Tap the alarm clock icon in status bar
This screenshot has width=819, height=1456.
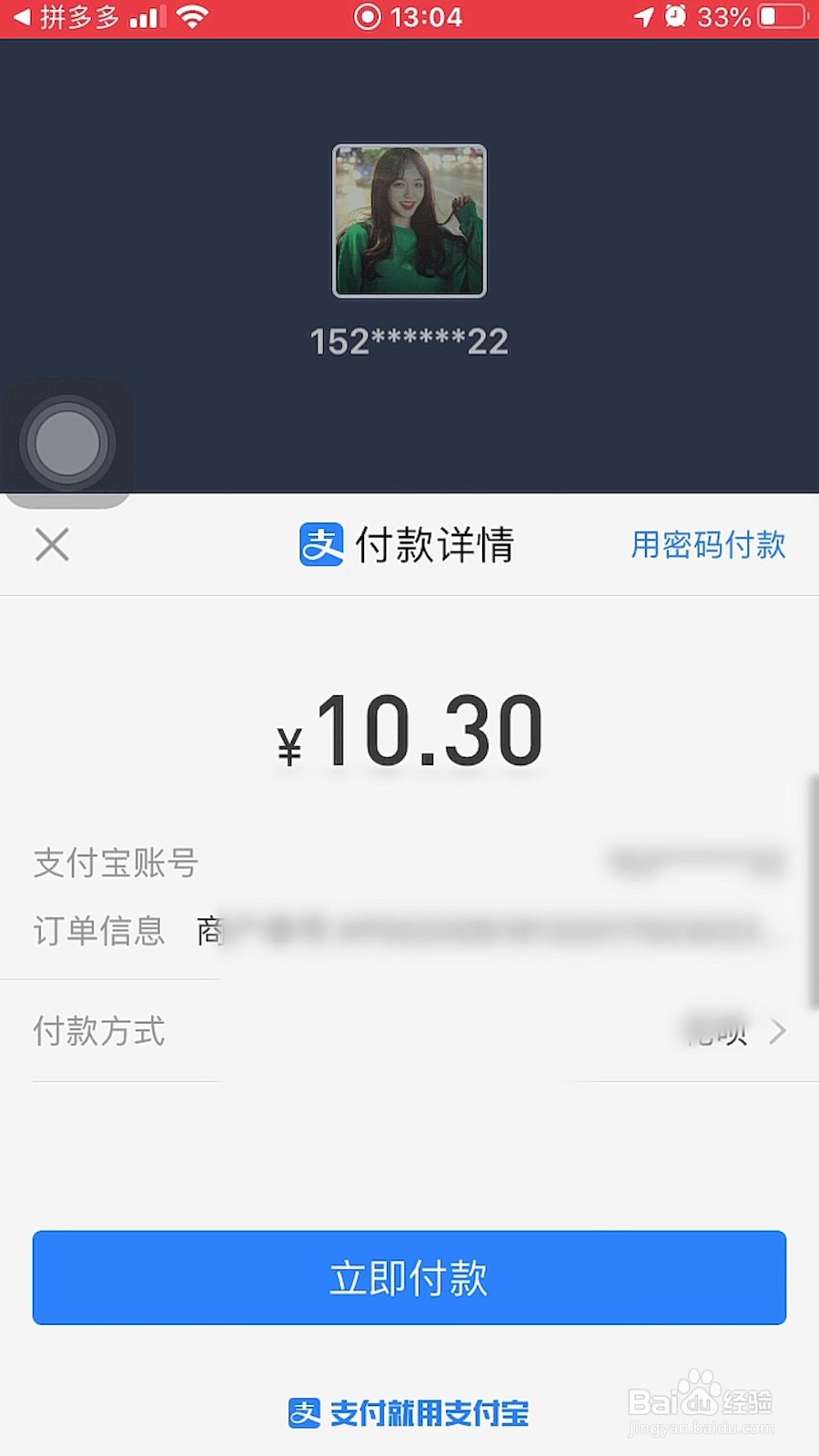pos(672,15)
